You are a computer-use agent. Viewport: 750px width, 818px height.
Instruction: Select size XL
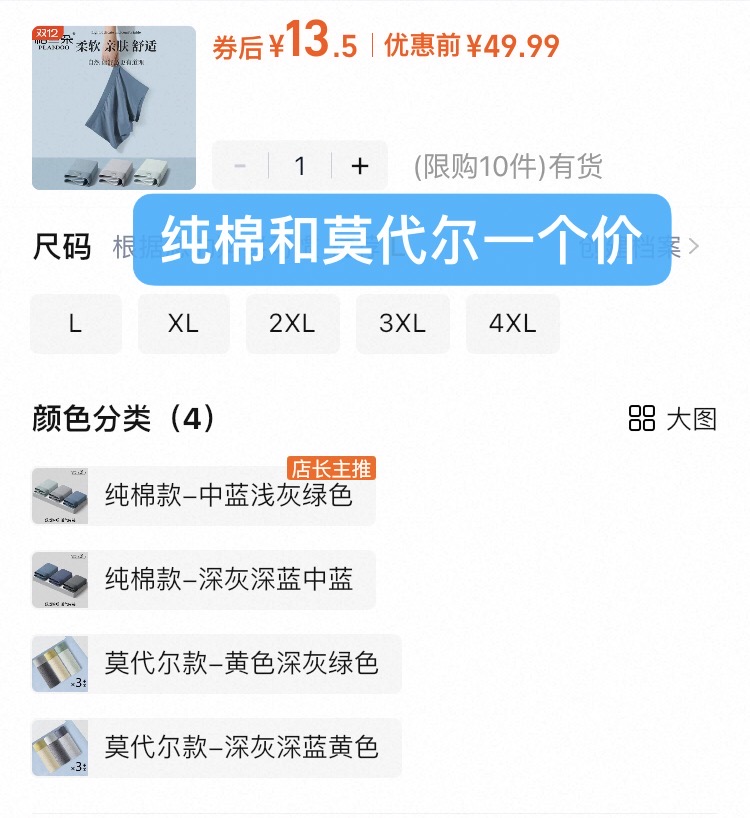pyautogui.click(x=183, y=324)
